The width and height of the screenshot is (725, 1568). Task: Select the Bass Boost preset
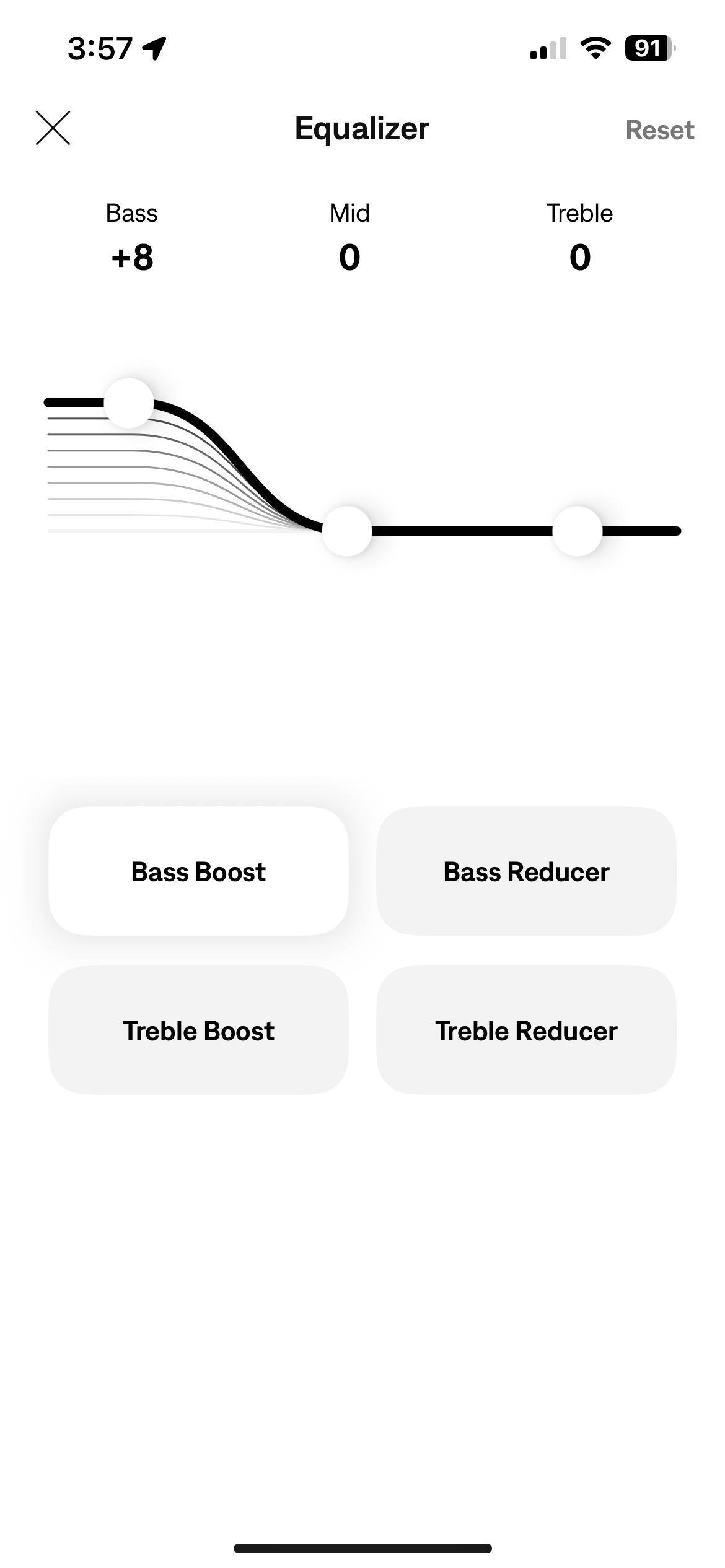tap(198, 871)
